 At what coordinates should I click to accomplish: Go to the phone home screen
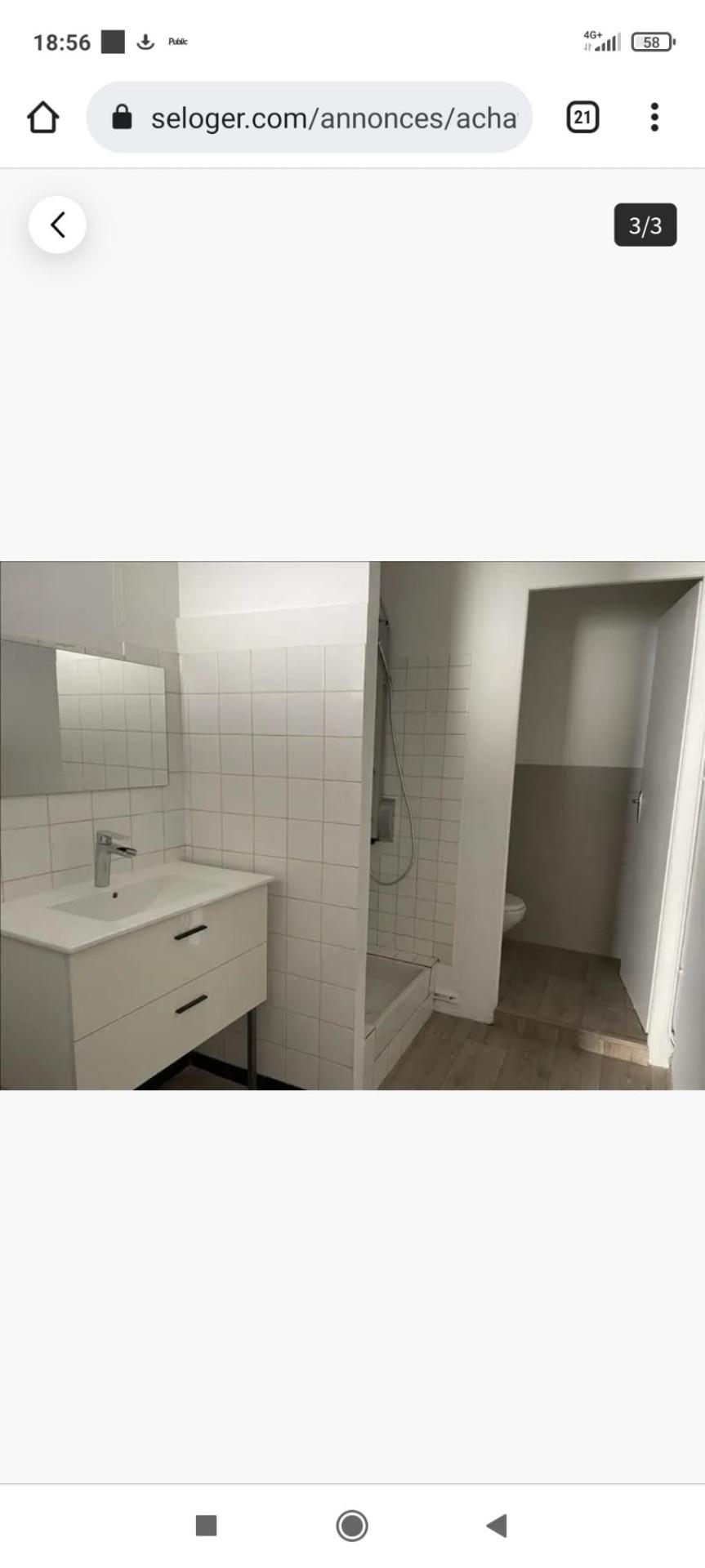[x=352, y=1525]
